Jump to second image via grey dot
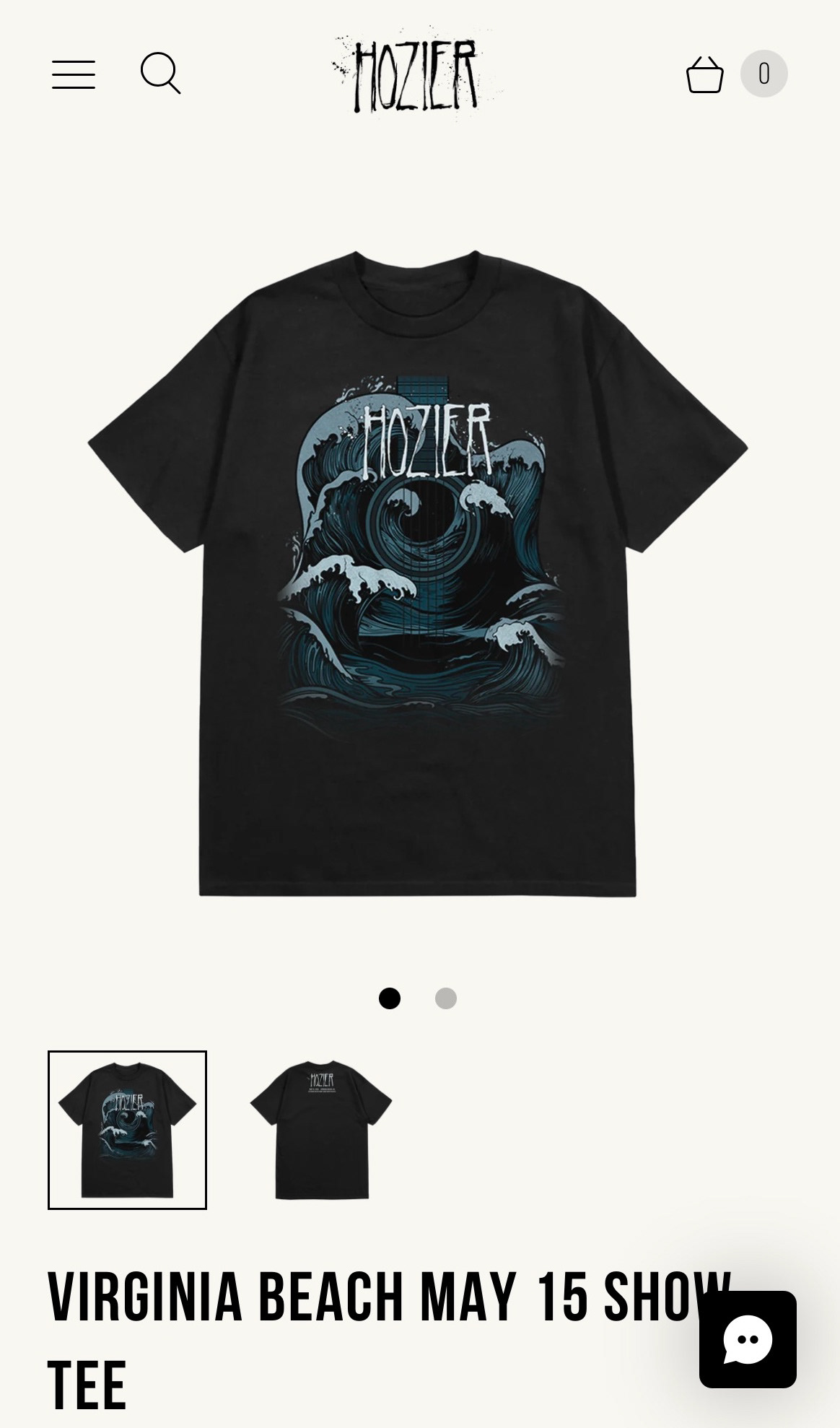This screenshot has height=1428, width=840. [x=446, y=998]
